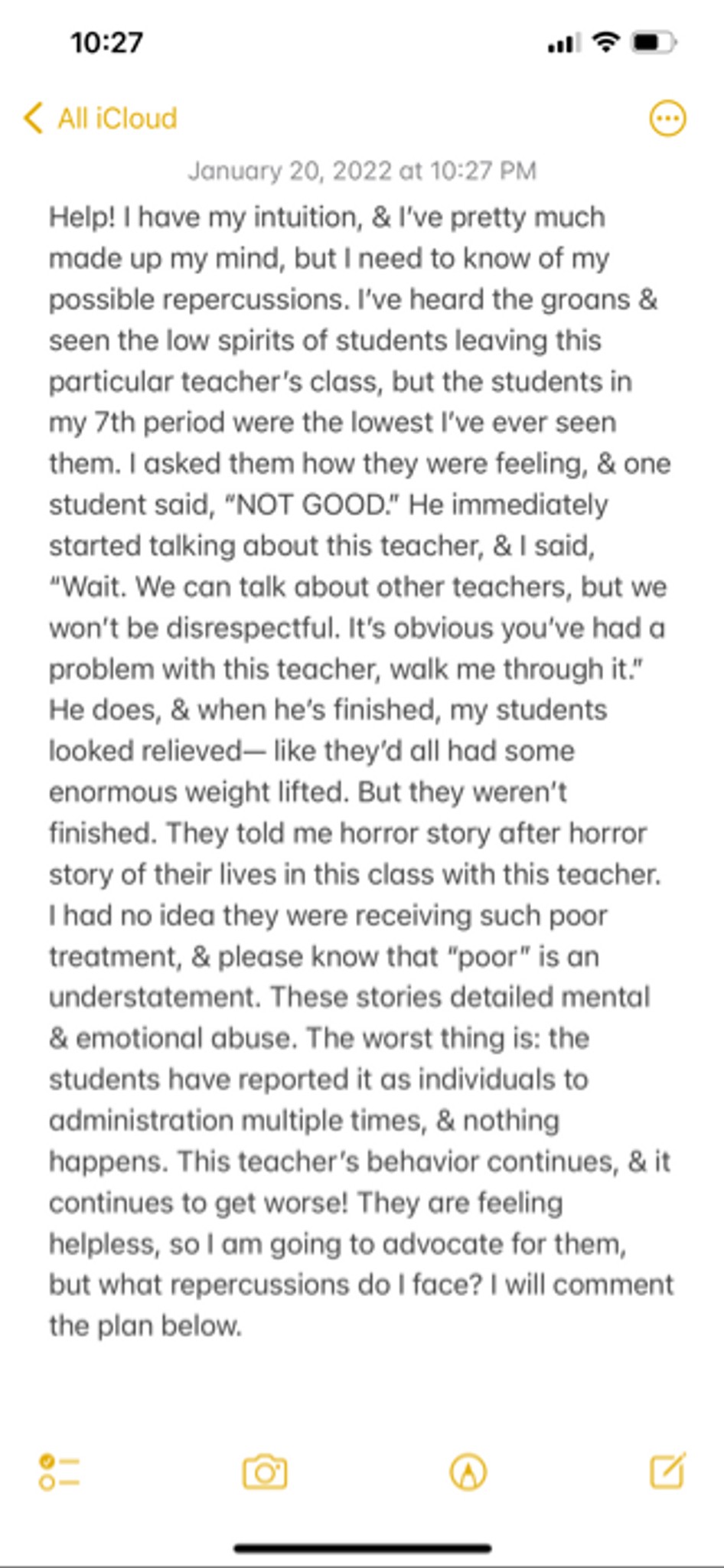Add a checklist to the note

click(x=59, y=1472)
